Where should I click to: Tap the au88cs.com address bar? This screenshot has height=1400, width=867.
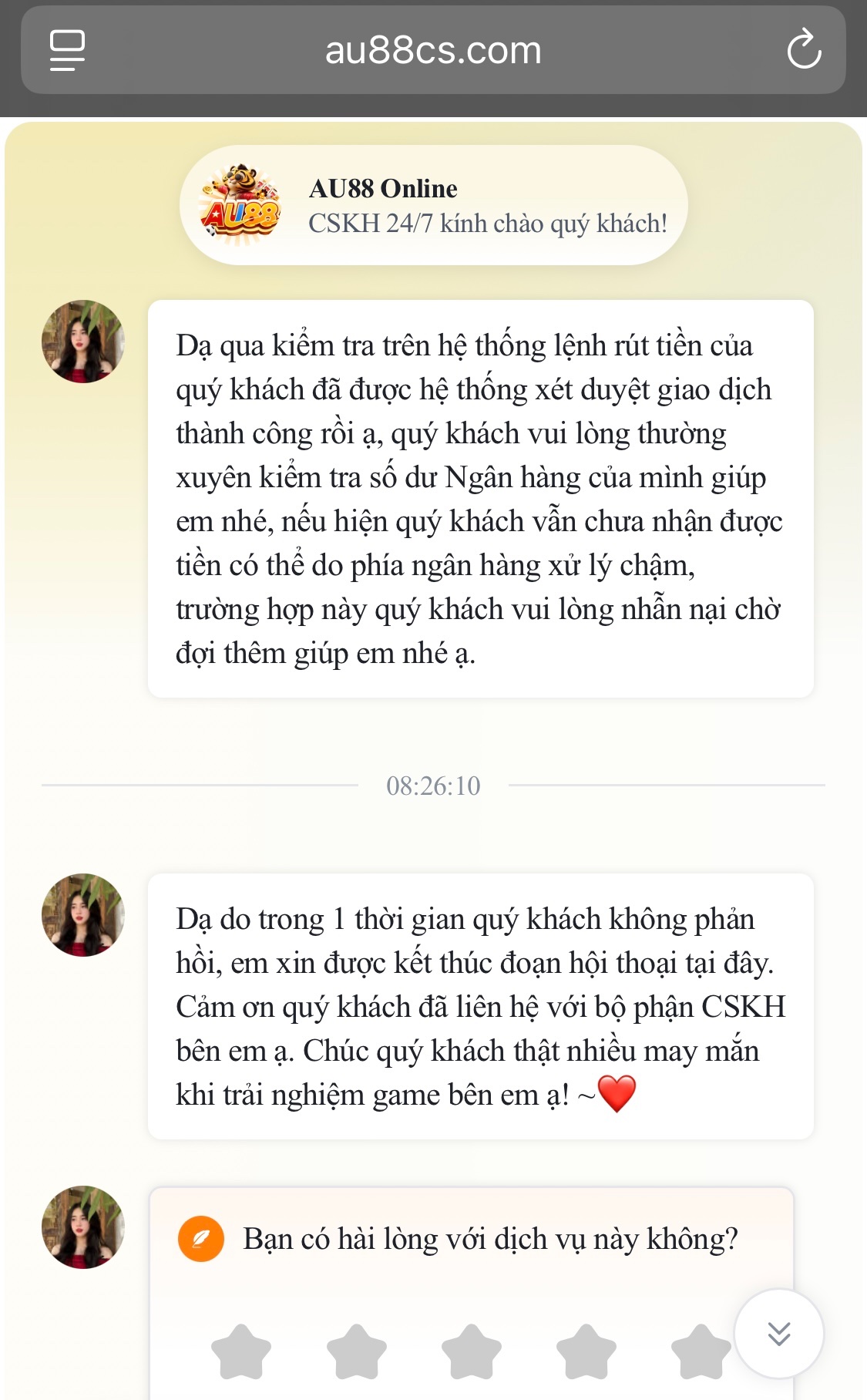pyautogui.click(x=433, y=50)
